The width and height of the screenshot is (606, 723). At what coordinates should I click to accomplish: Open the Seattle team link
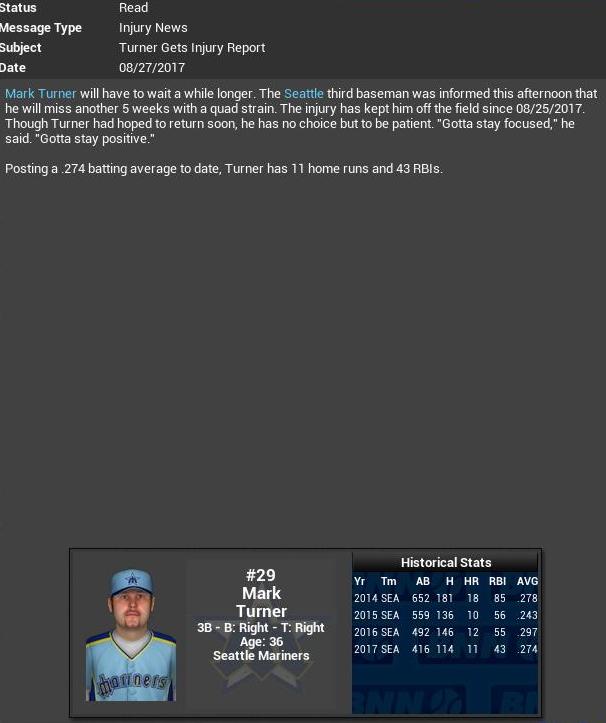pyautogui.click(x=303, y=93)
